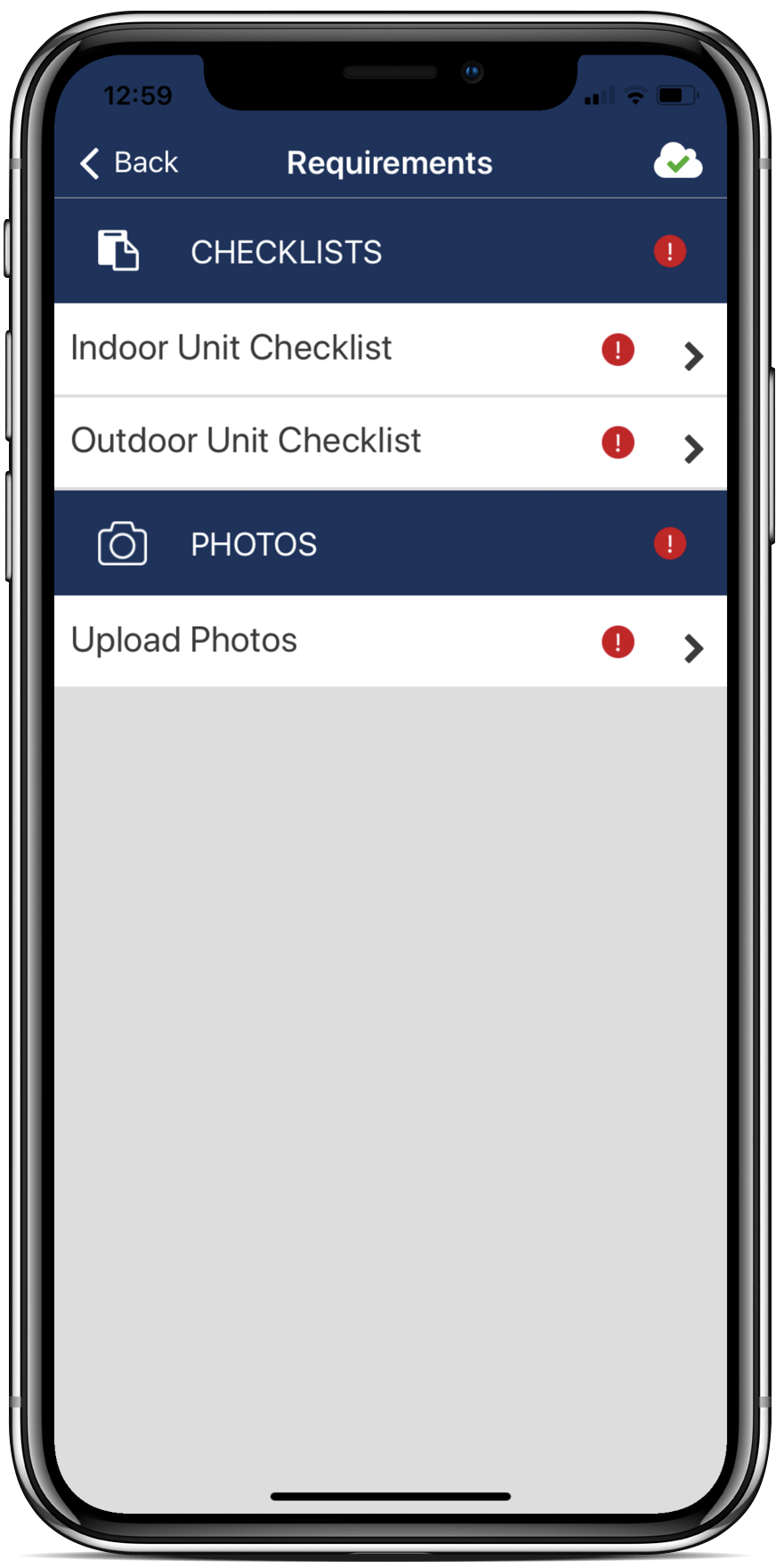Open the Outdoor Unit Checklist
The width and height of the screenshot is (776, 1568).
click(x=391, y=443)
